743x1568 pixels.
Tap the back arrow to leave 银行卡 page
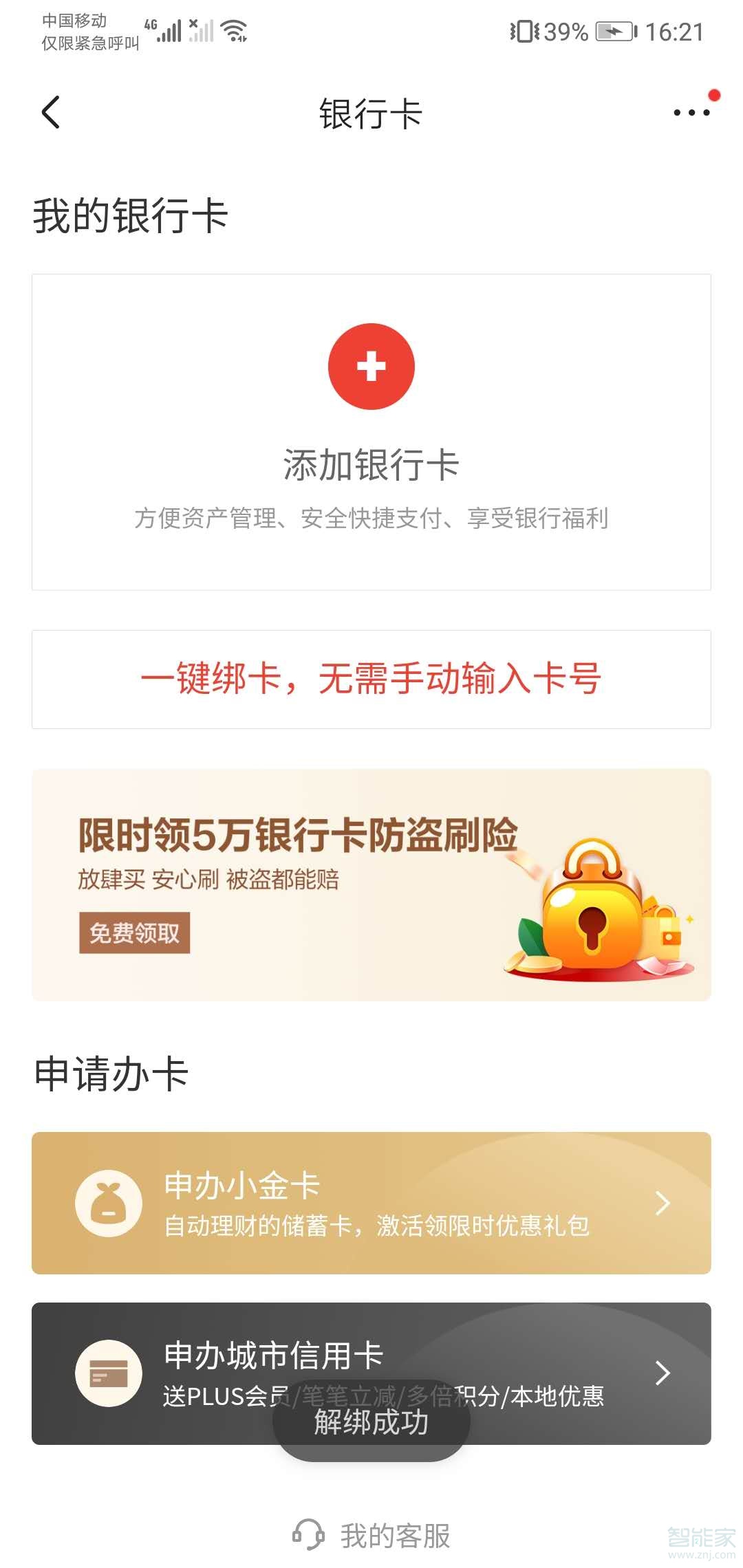(x=50, y=112)
